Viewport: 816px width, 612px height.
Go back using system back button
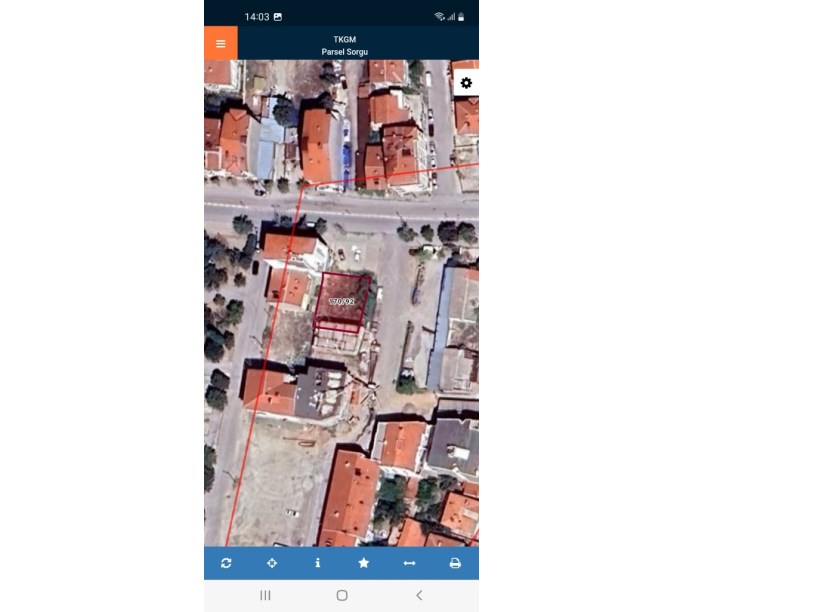click(x=419, y=595)
